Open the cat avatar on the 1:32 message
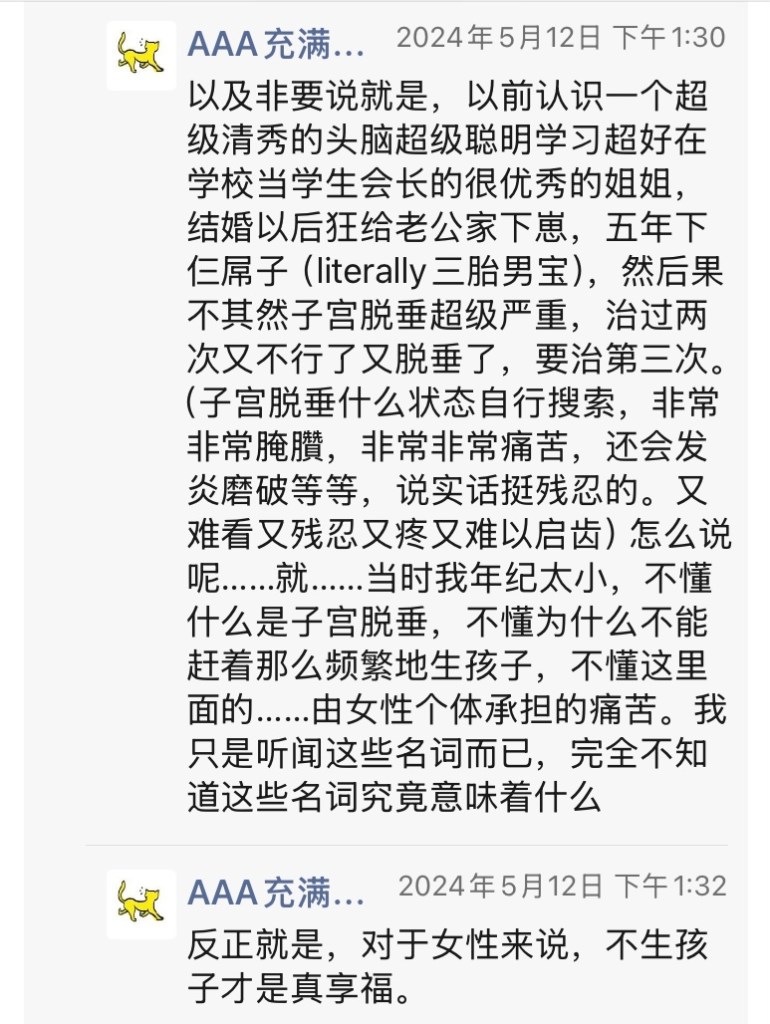The height and width of the screenshot is (1024, 770). pos(141,903)
